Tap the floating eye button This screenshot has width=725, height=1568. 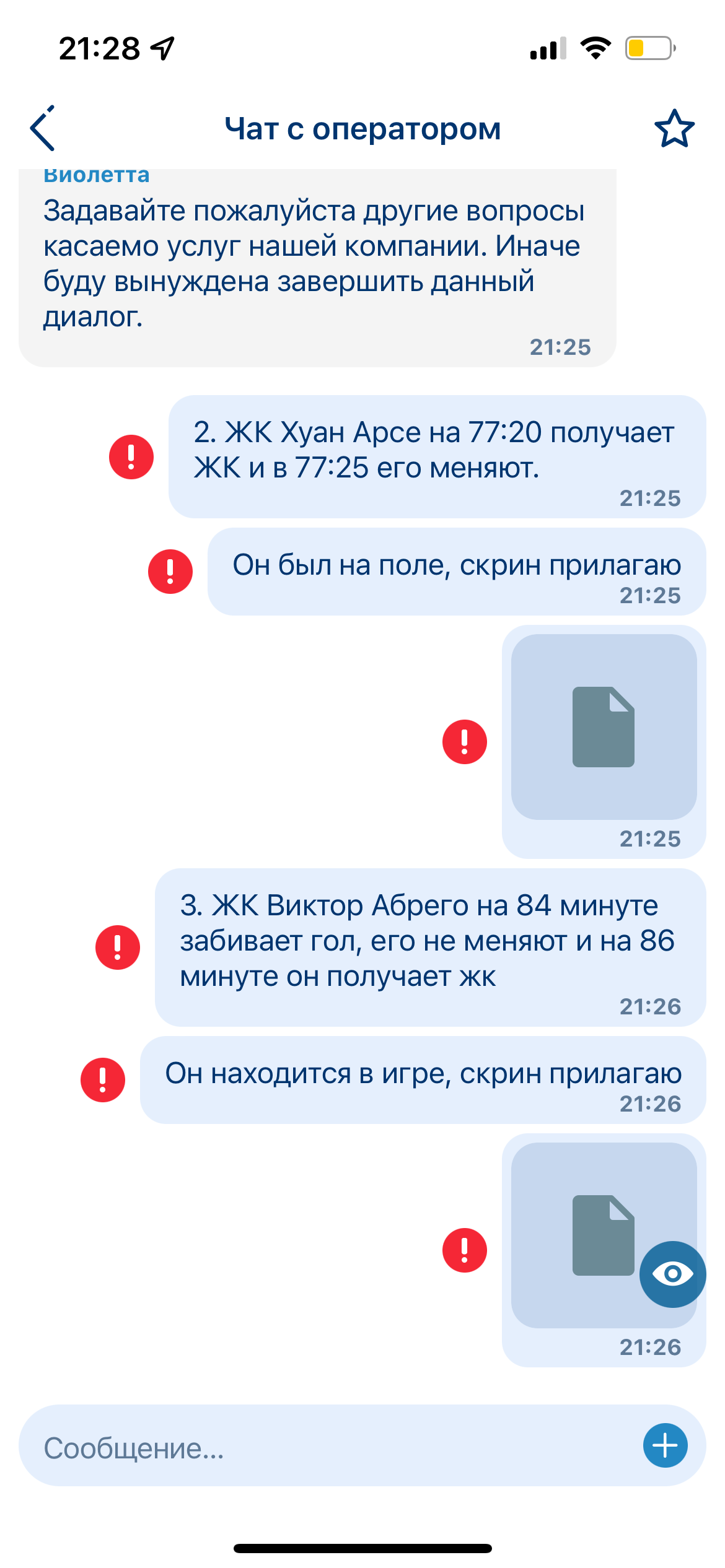tap(672, 1274)
